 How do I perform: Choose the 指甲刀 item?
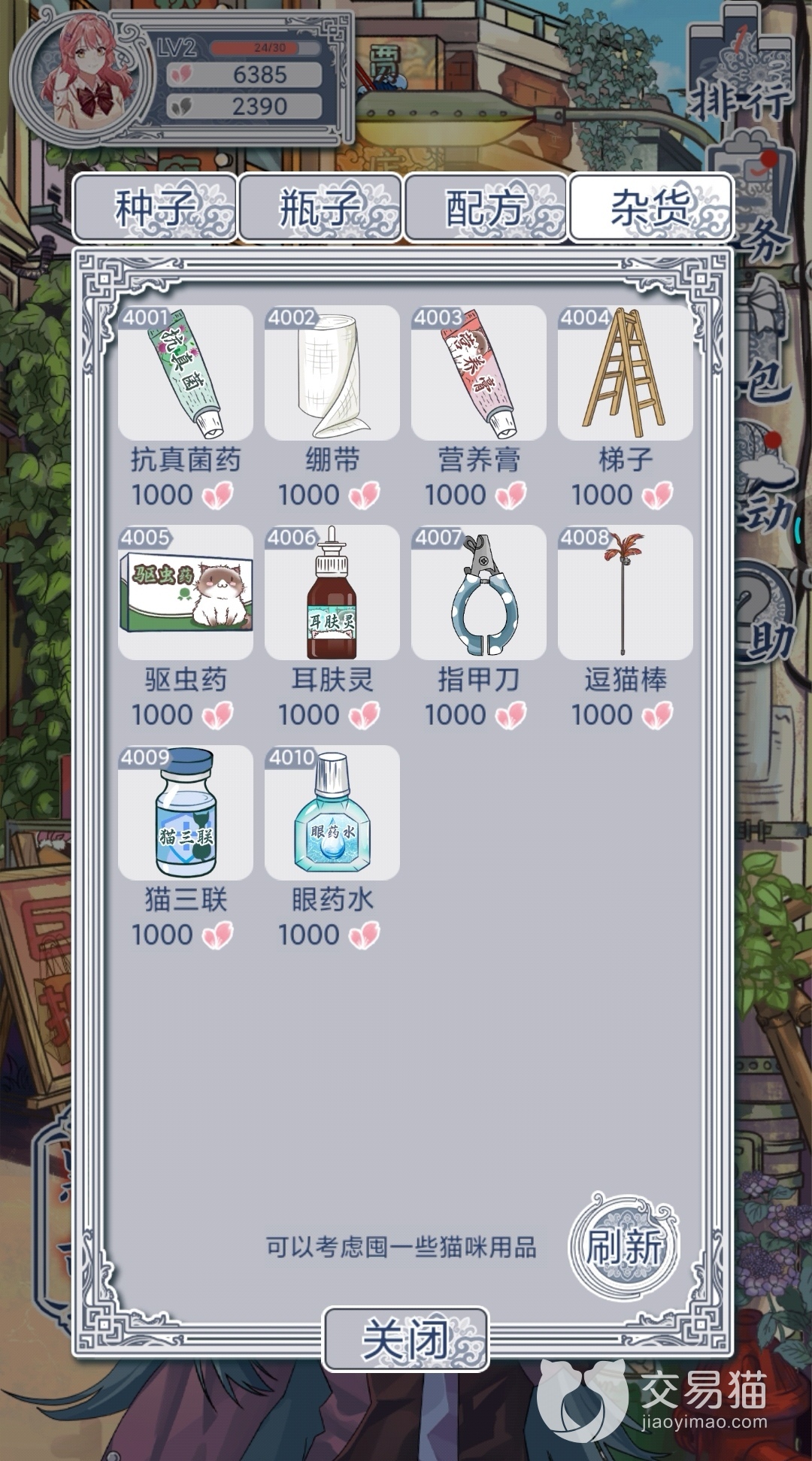click(x=479, y=593)
